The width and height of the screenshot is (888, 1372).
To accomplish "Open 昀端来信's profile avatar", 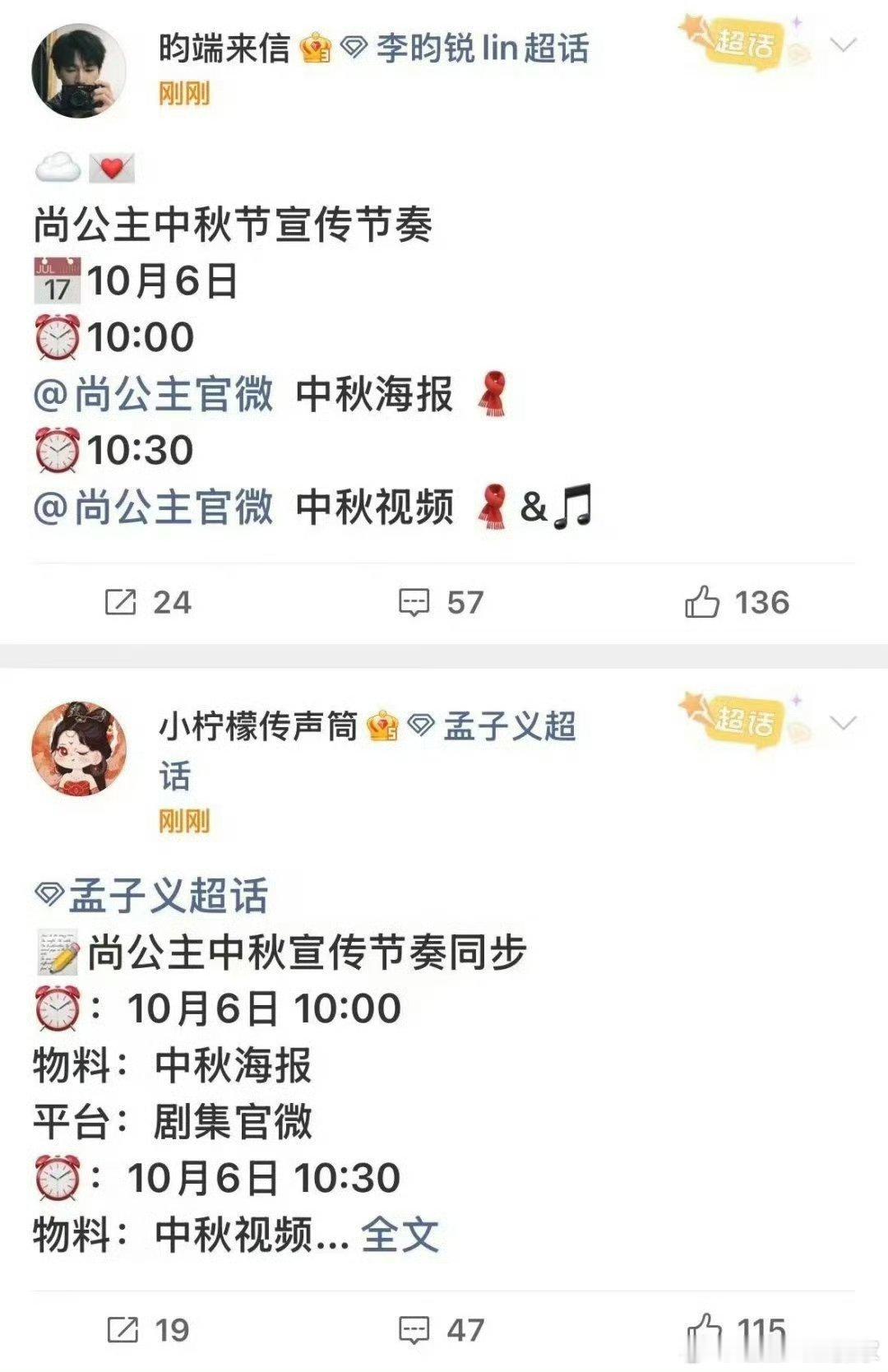I will pyautogui.click(x=78, y=71).
